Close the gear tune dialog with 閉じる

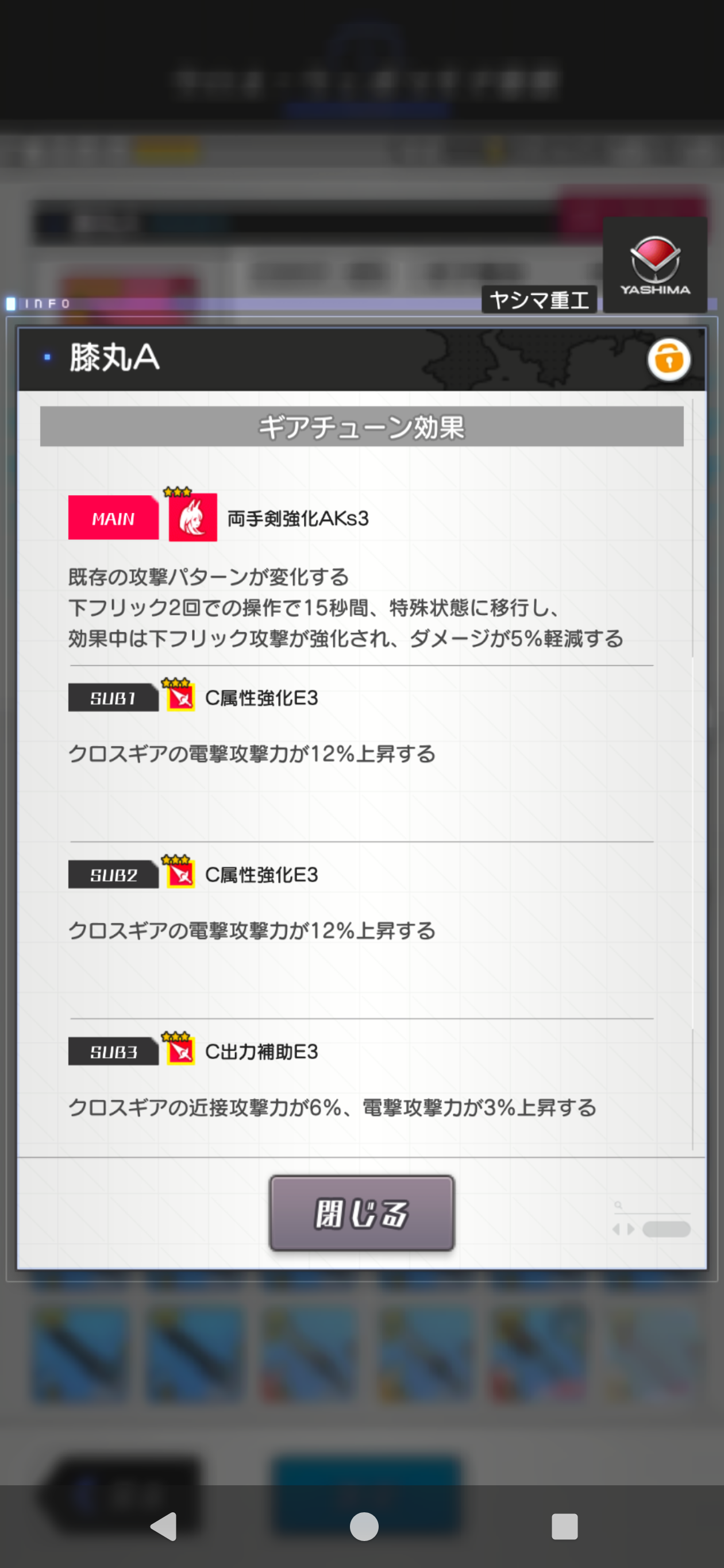pyautogui.click(x=361, y=1213)
